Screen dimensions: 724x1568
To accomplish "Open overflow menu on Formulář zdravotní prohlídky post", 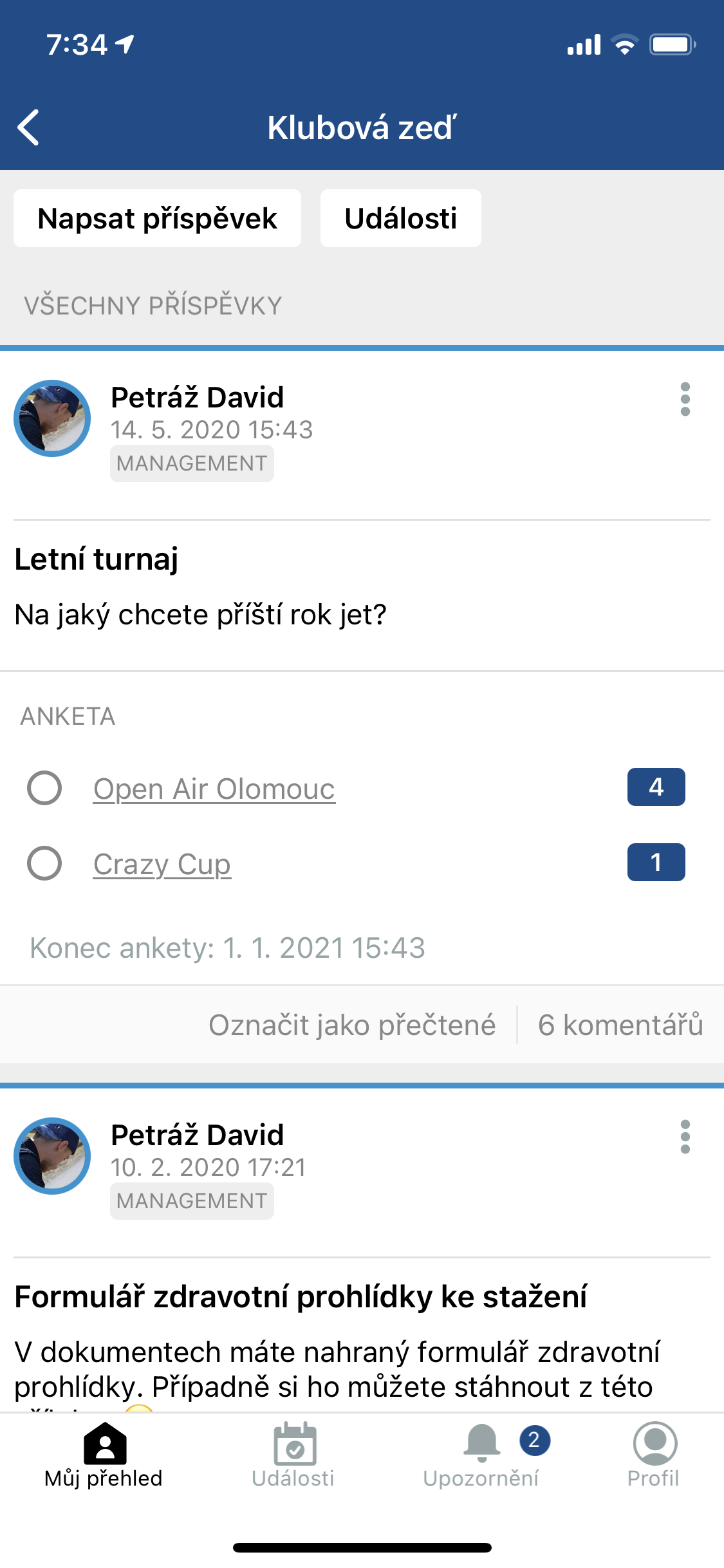I will (x=685, y=1137).
